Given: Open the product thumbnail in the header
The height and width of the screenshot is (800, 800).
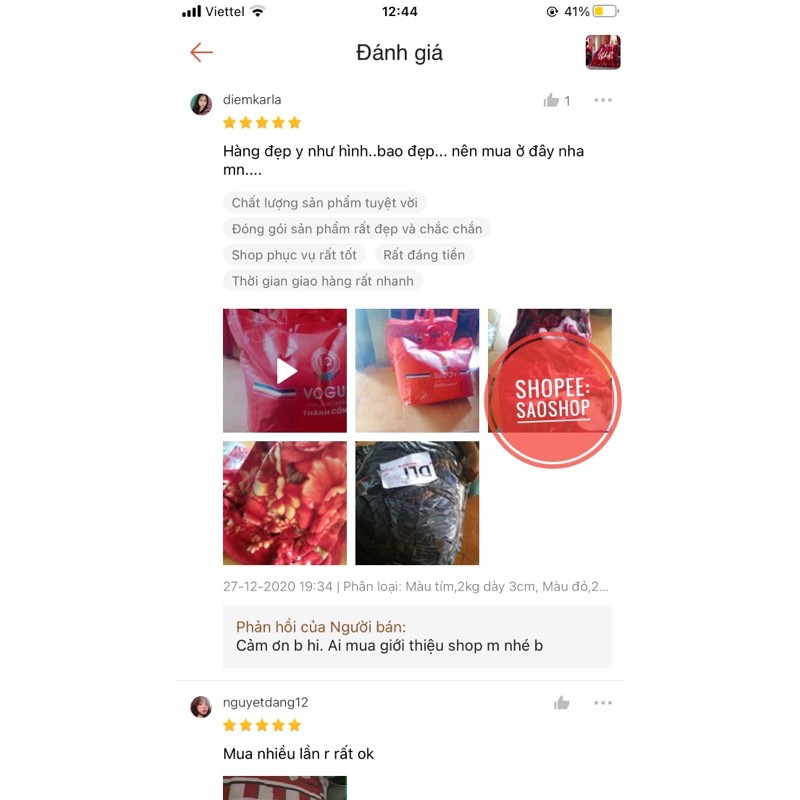Looking at the screenshot, I should click(x=603, y=52).
